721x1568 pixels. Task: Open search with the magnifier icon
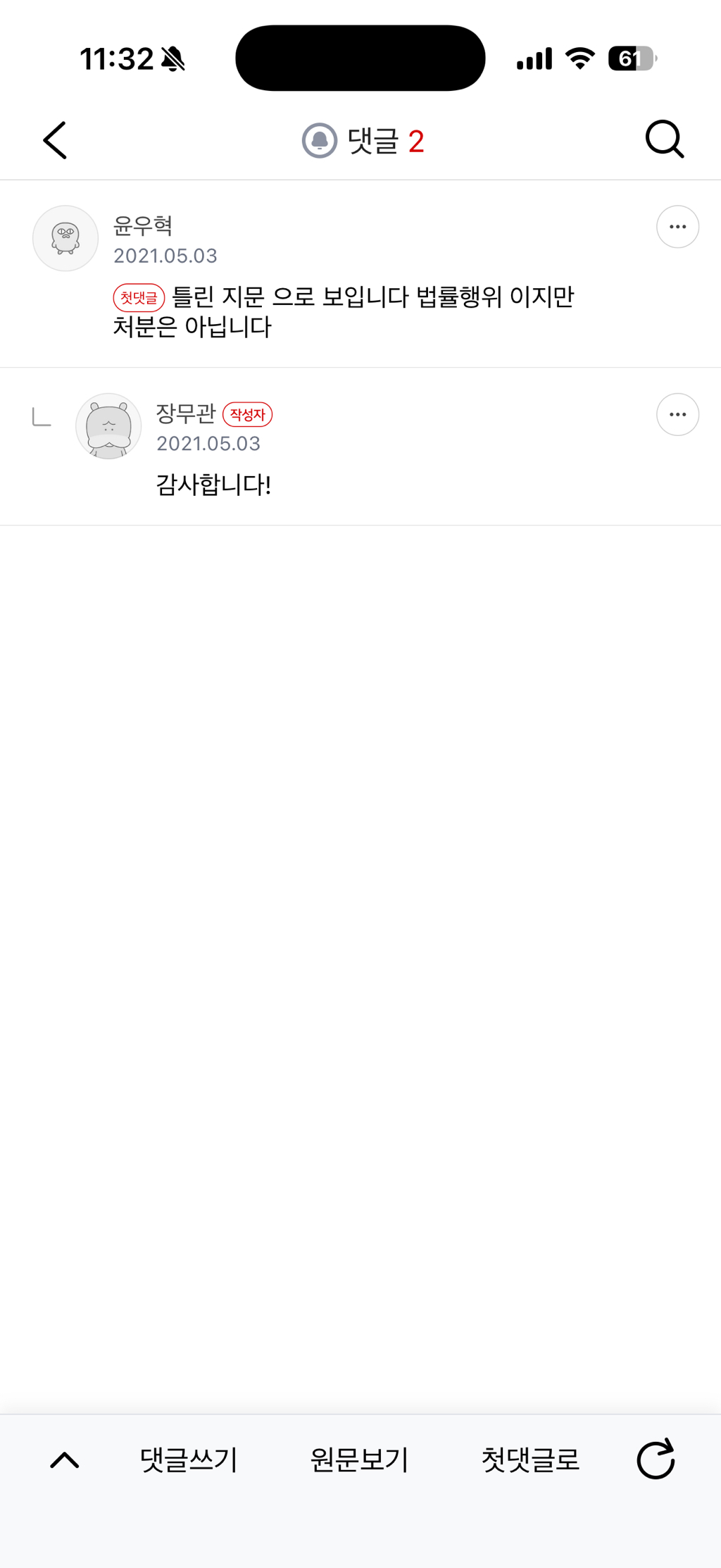coord(664,139)
